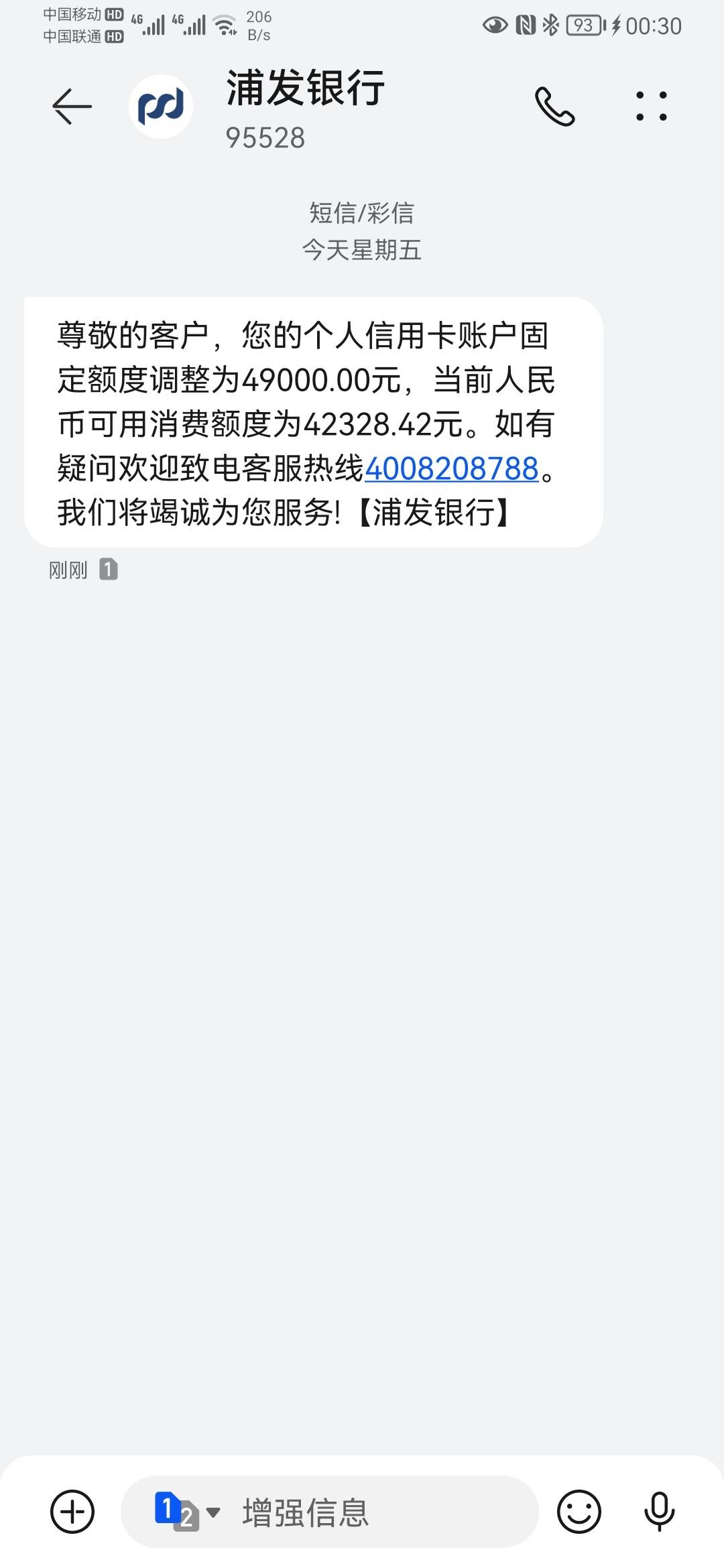Tap the hotline number 4008208788 link
Viewport: 724px width, 1568px height.
pos(452,468)
